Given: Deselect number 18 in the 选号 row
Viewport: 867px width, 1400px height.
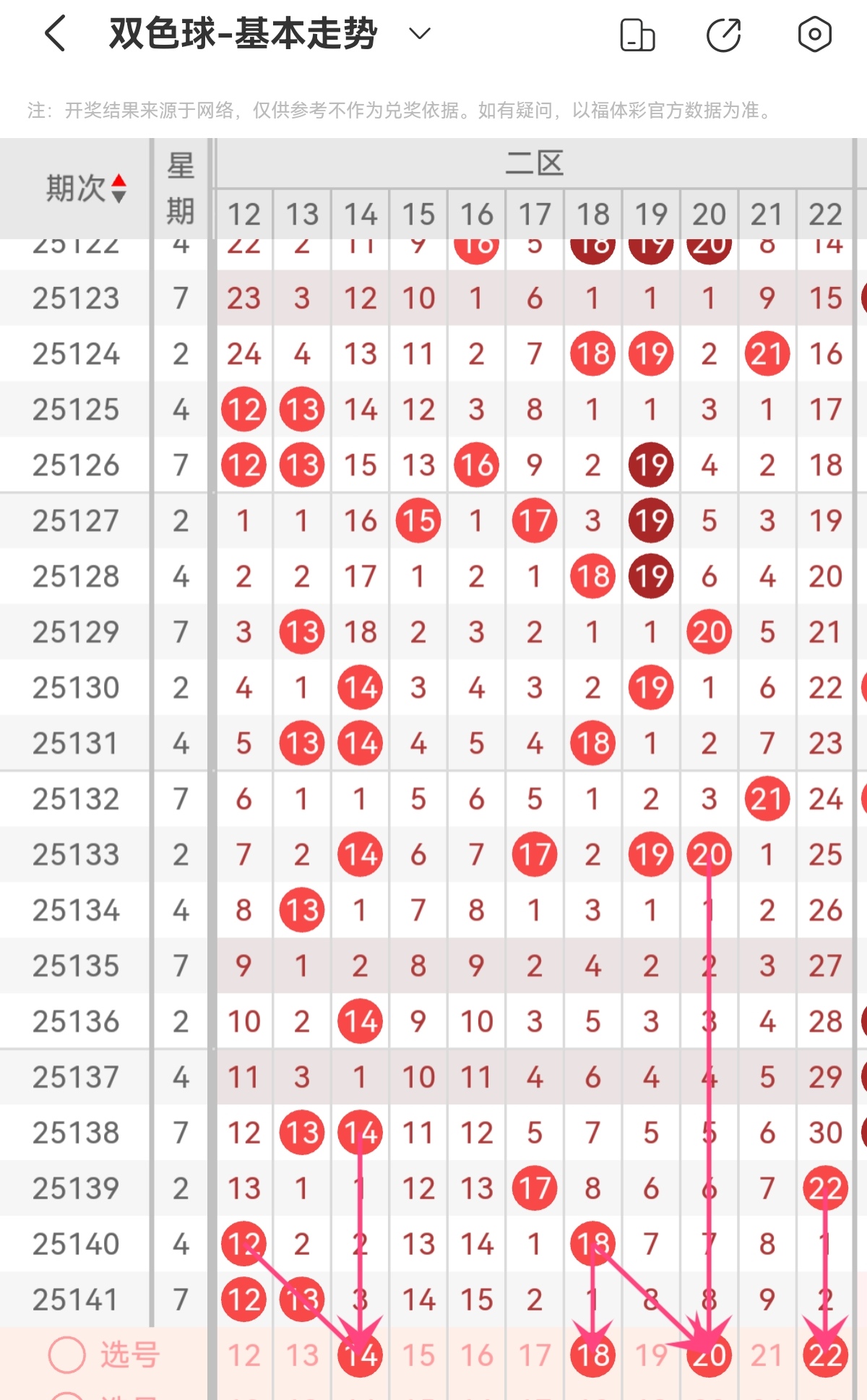Looking at the screenshot, I should point(593,1355).
